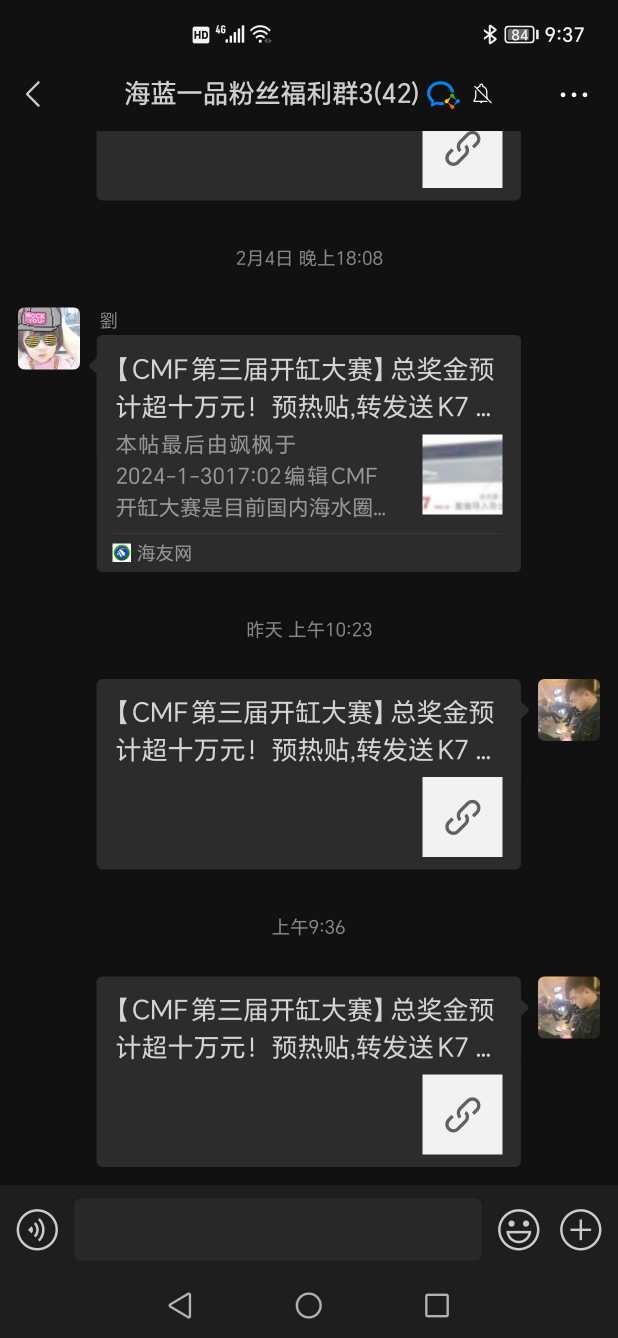The image size is (618, 1338).
Task: Open the CMF link sent yesterday at 10:23
Action: (x=308, y=773)
